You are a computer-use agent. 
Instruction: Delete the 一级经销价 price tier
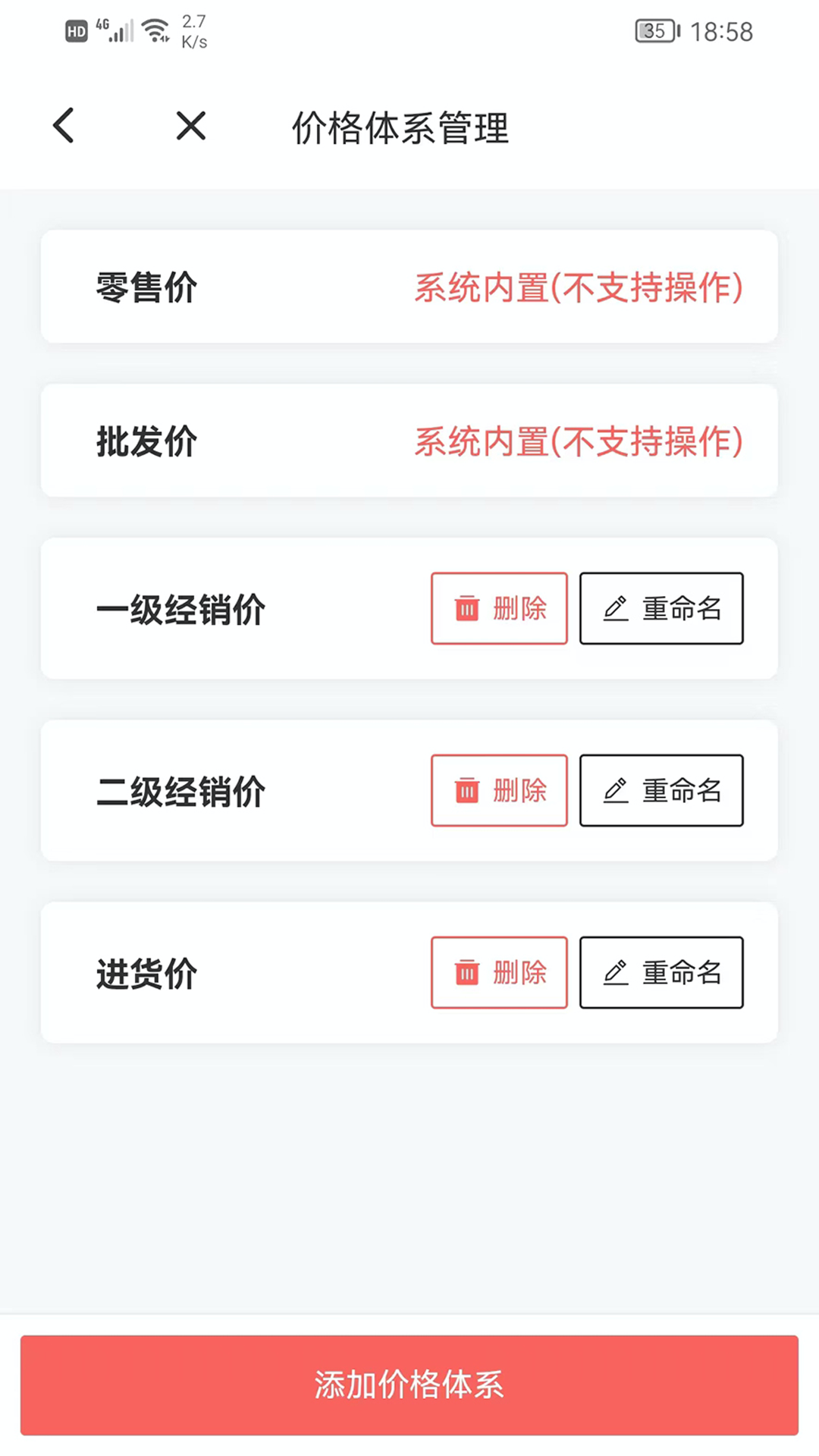498,608
